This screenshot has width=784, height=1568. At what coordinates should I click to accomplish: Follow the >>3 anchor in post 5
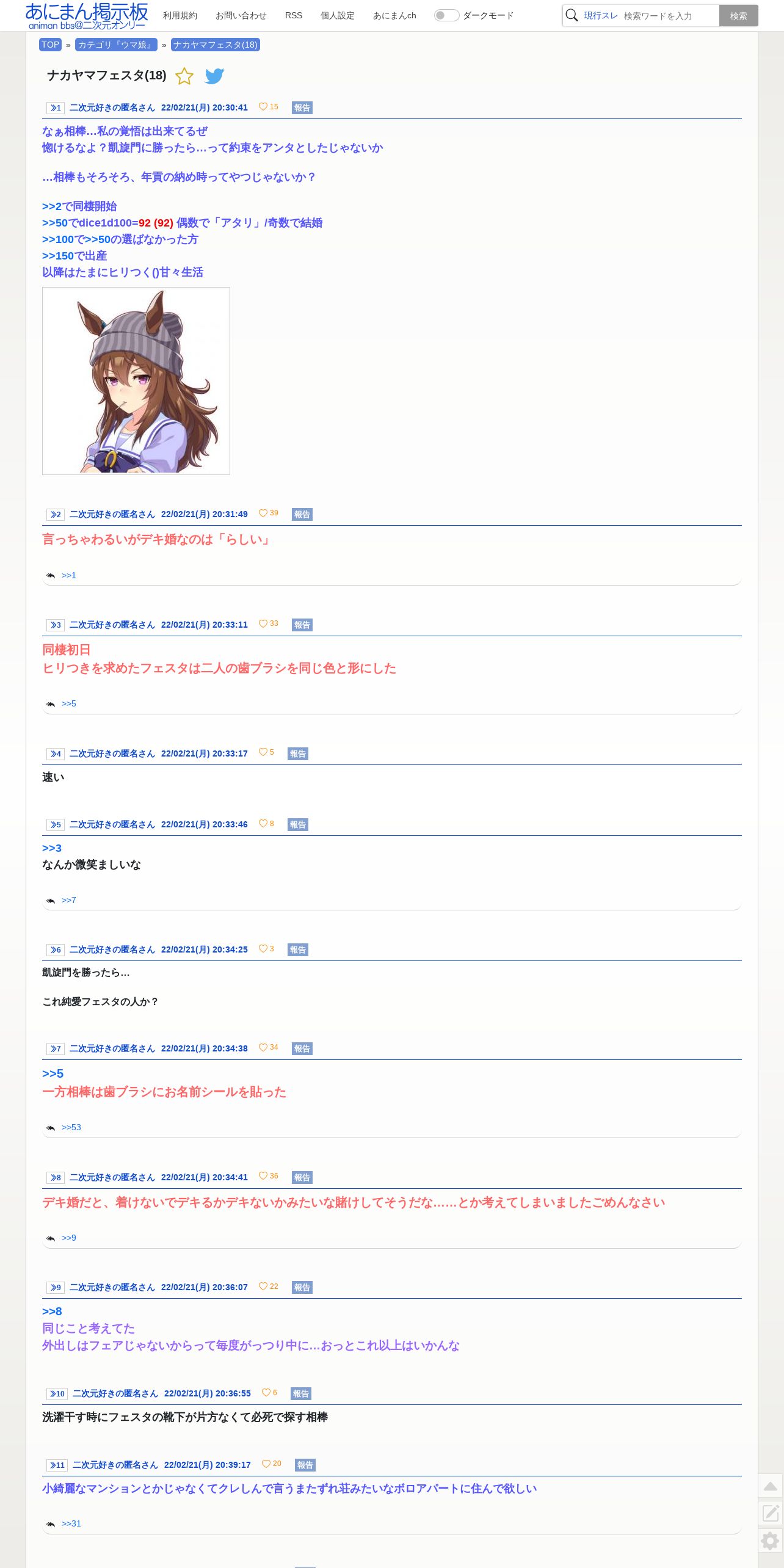pos(52,848)
